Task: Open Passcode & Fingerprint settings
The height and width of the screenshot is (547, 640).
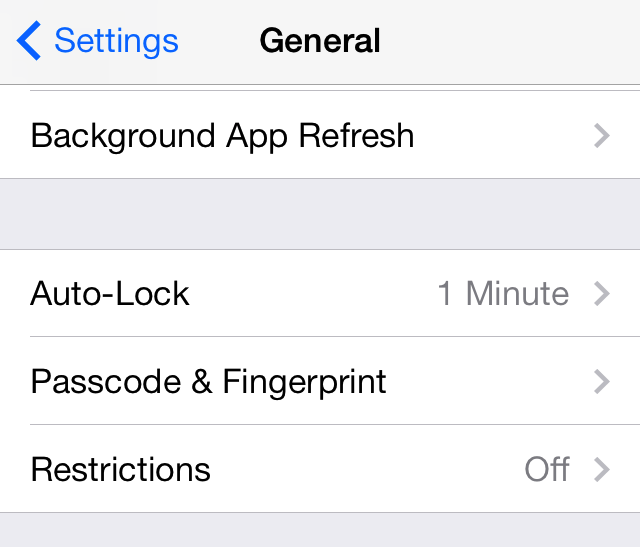Action: (x=320, y=381)
